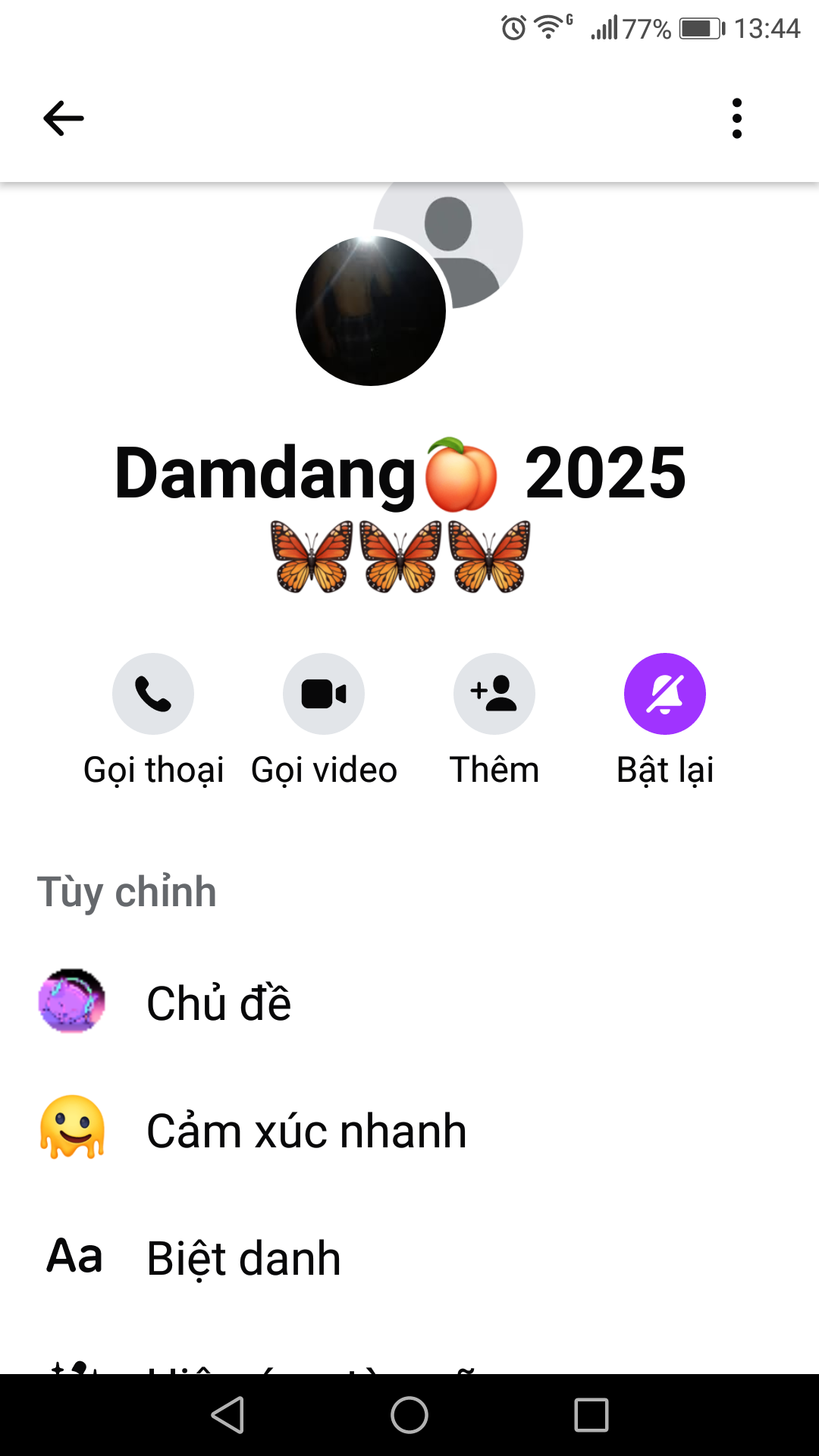This screenshot has width=819, height=1456.
Task: Start a video call via Gọi video
Action: pos(324,694)
